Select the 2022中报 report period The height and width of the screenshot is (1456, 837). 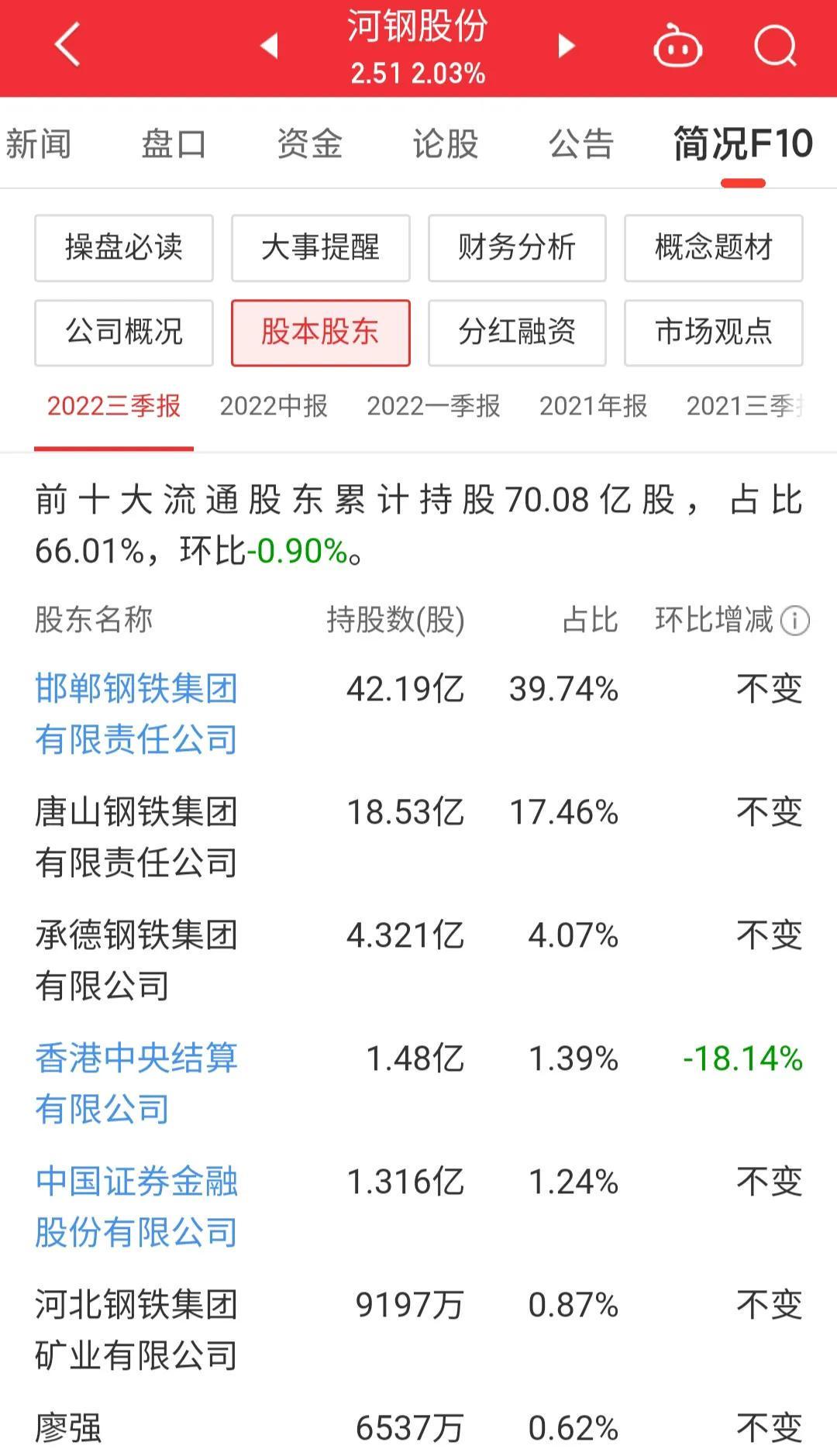point(274,406)
